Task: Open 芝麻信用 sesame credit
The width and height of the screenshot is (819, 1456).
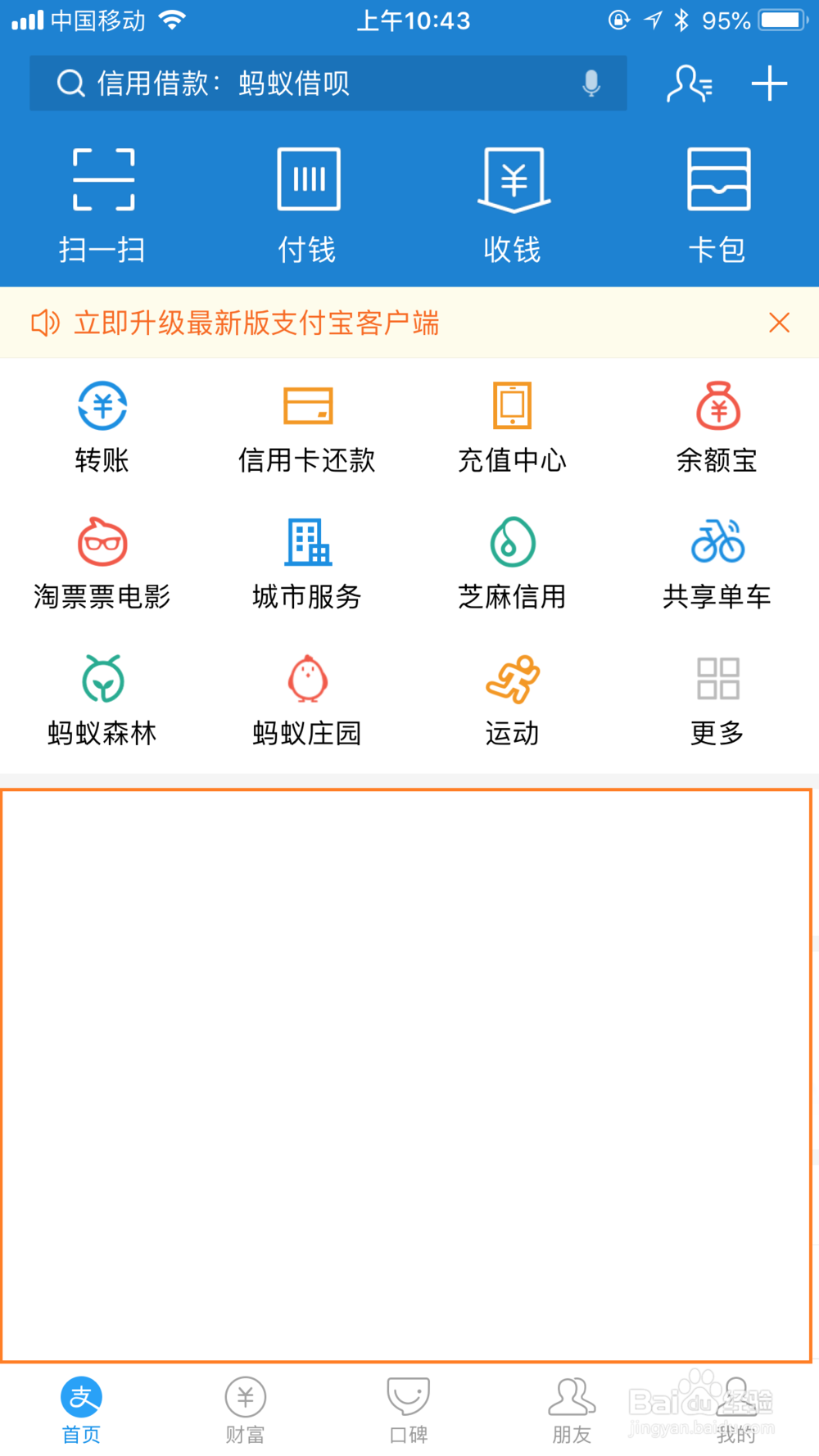Action: (512, 563)
